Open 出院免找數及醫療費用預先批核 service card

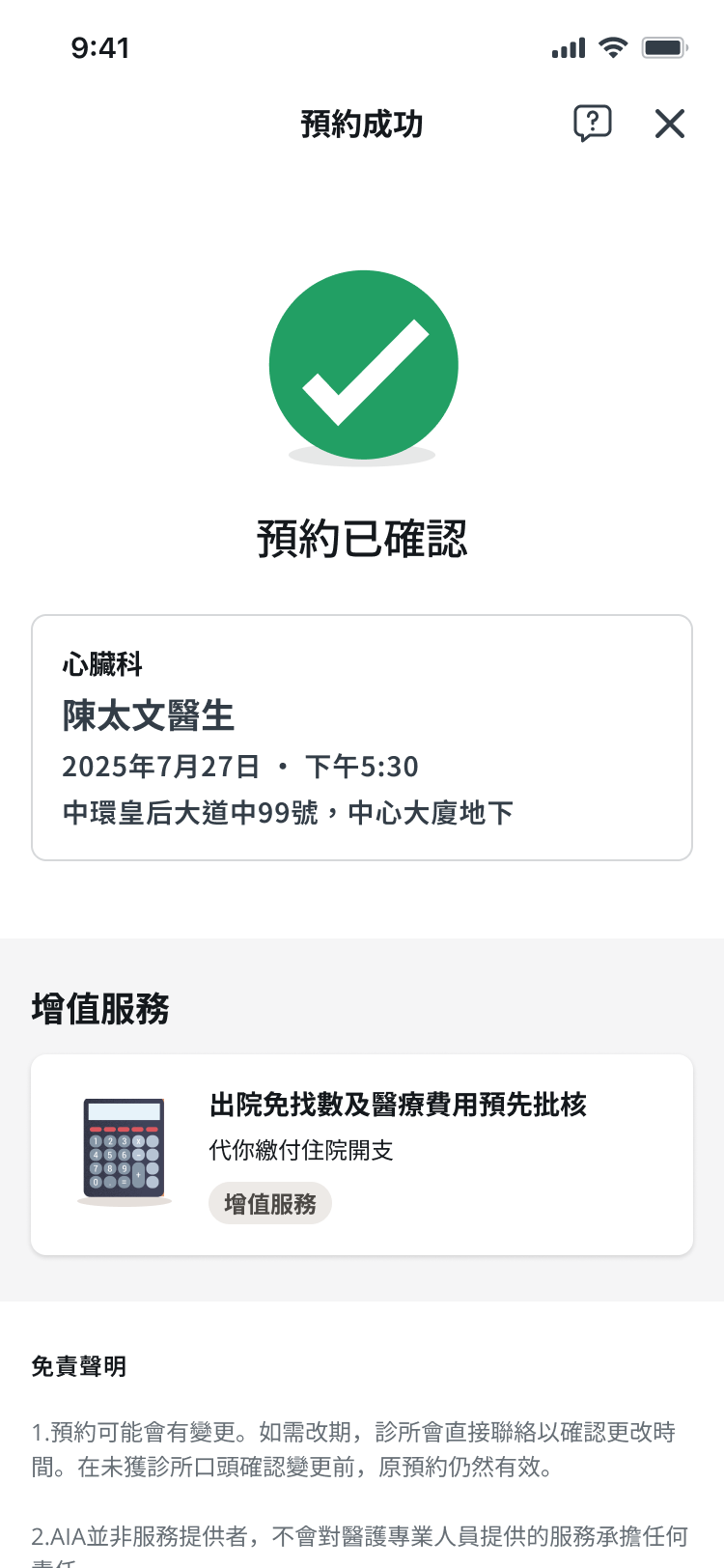click(x=362, y=1155)
